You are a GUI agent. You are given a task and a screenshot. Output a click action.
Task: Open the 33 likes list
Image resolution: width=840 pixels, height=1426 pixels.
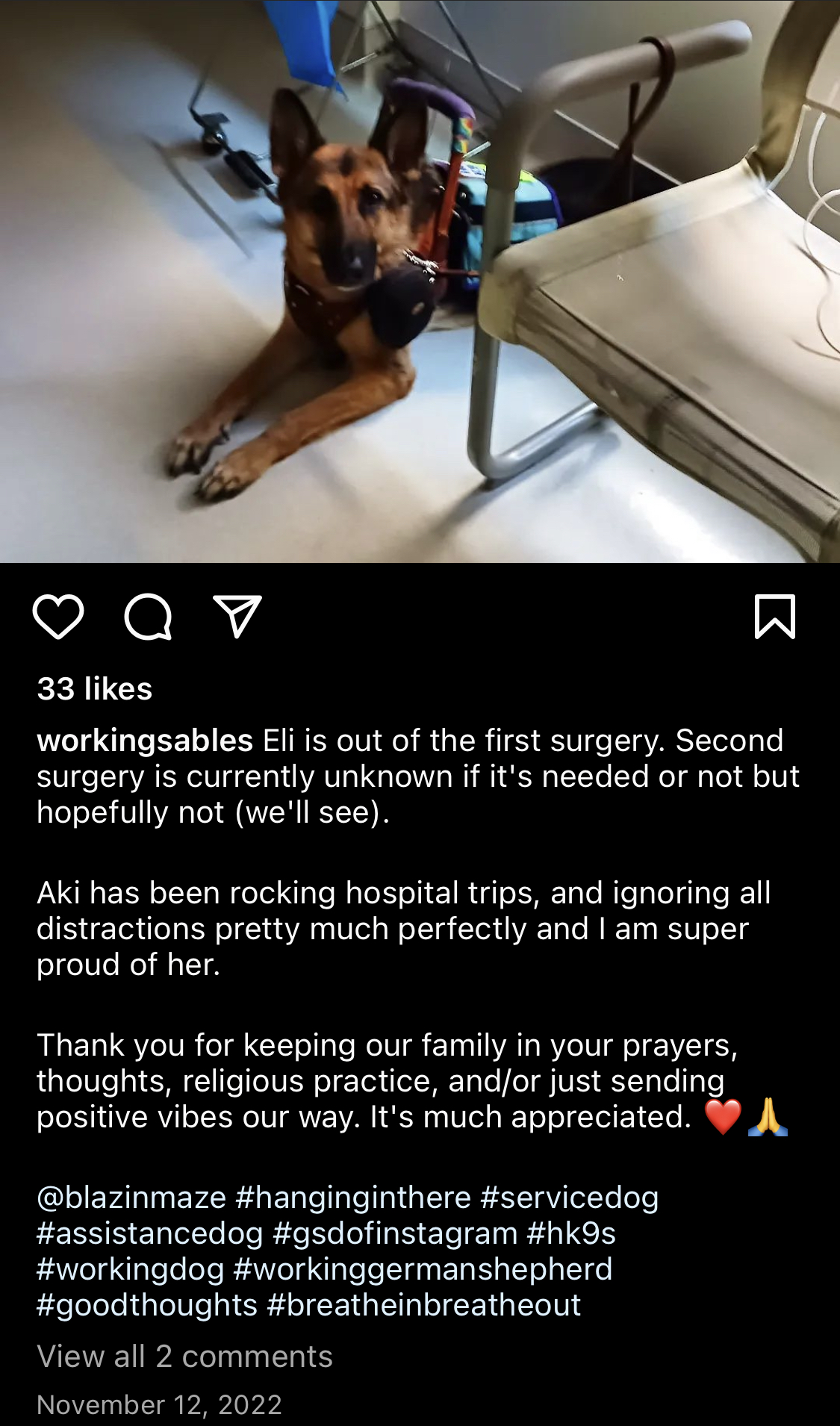click(x=95, y=688)
